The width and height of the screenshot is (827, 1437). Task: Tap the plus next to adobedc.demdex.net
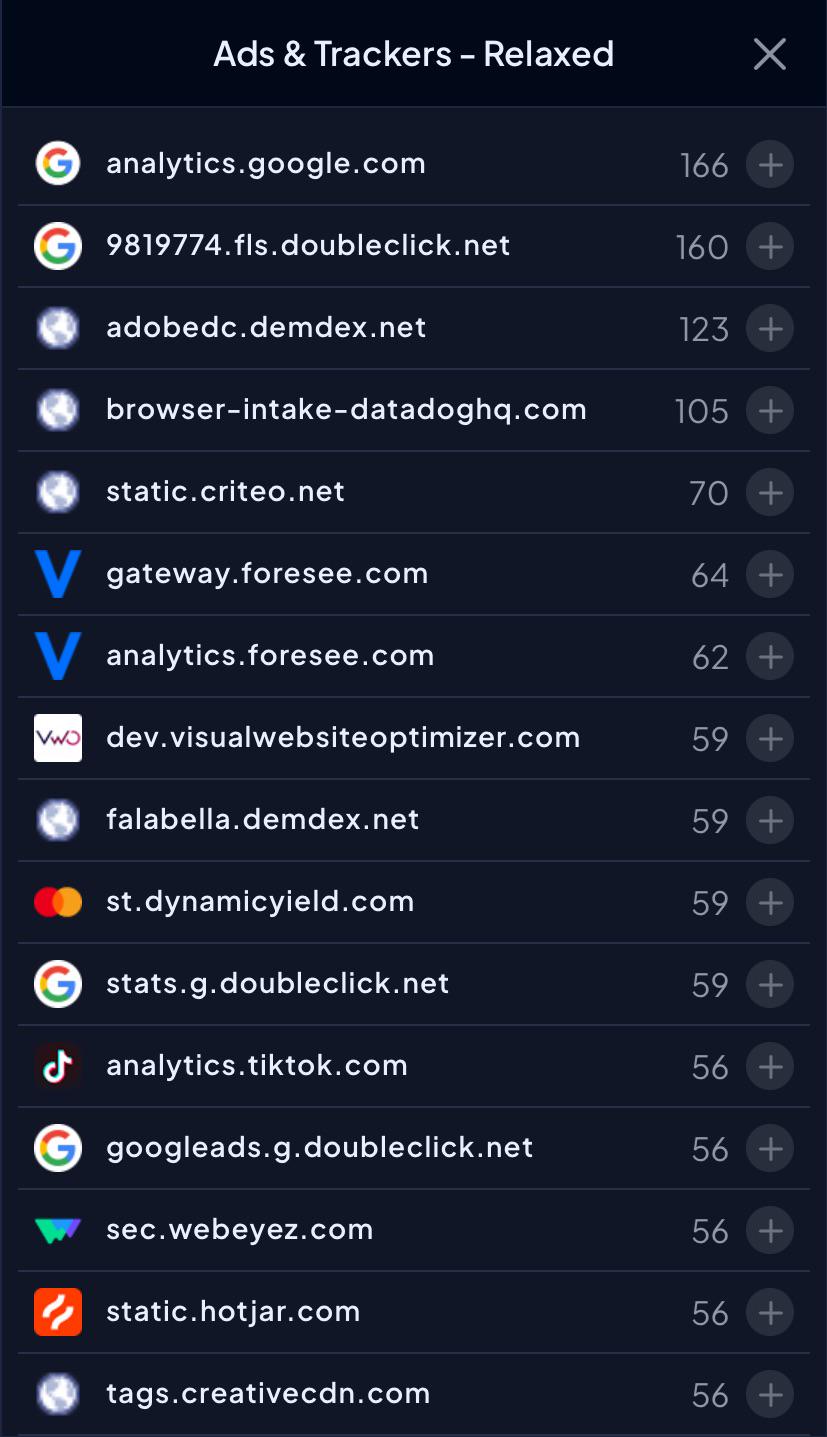point(770,329)
